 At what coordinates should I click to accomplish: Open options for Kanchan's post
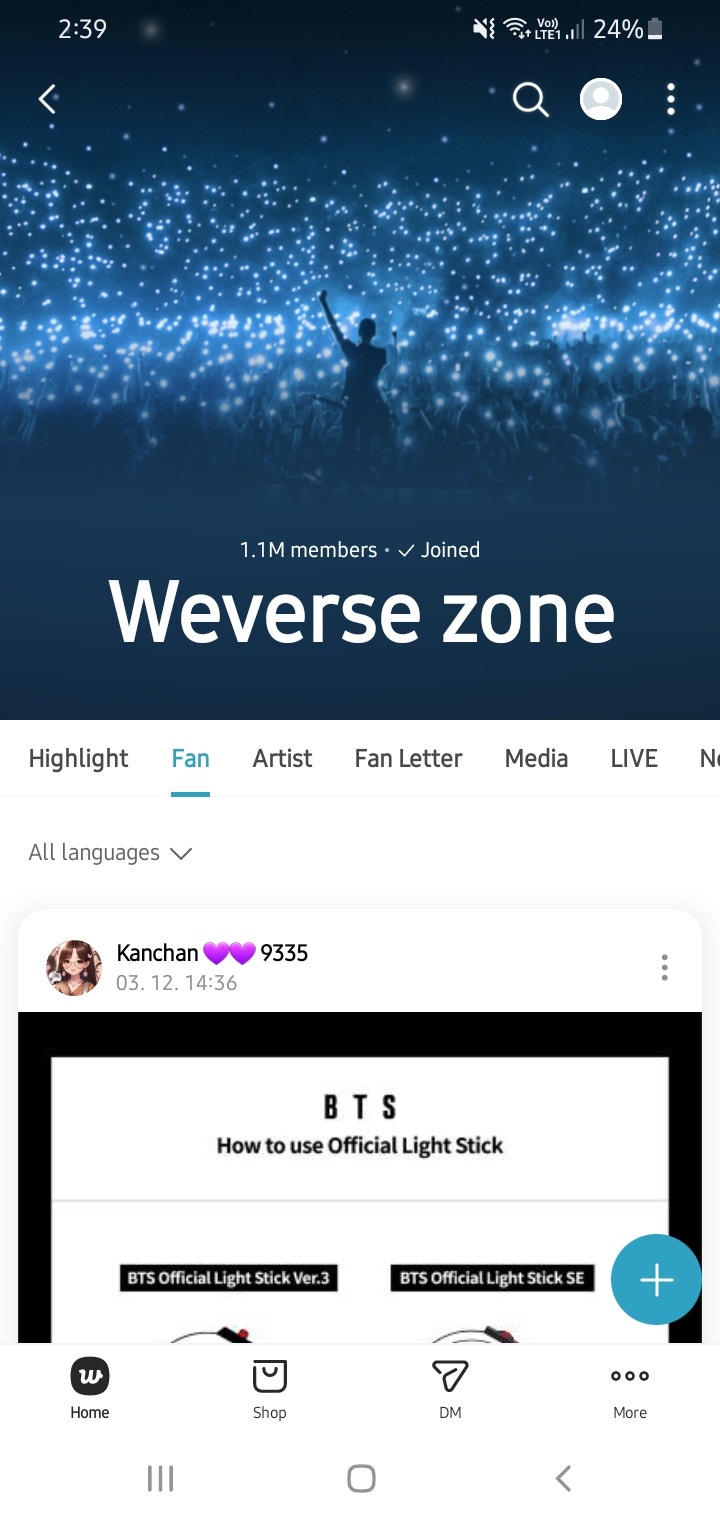click(664, 967)
